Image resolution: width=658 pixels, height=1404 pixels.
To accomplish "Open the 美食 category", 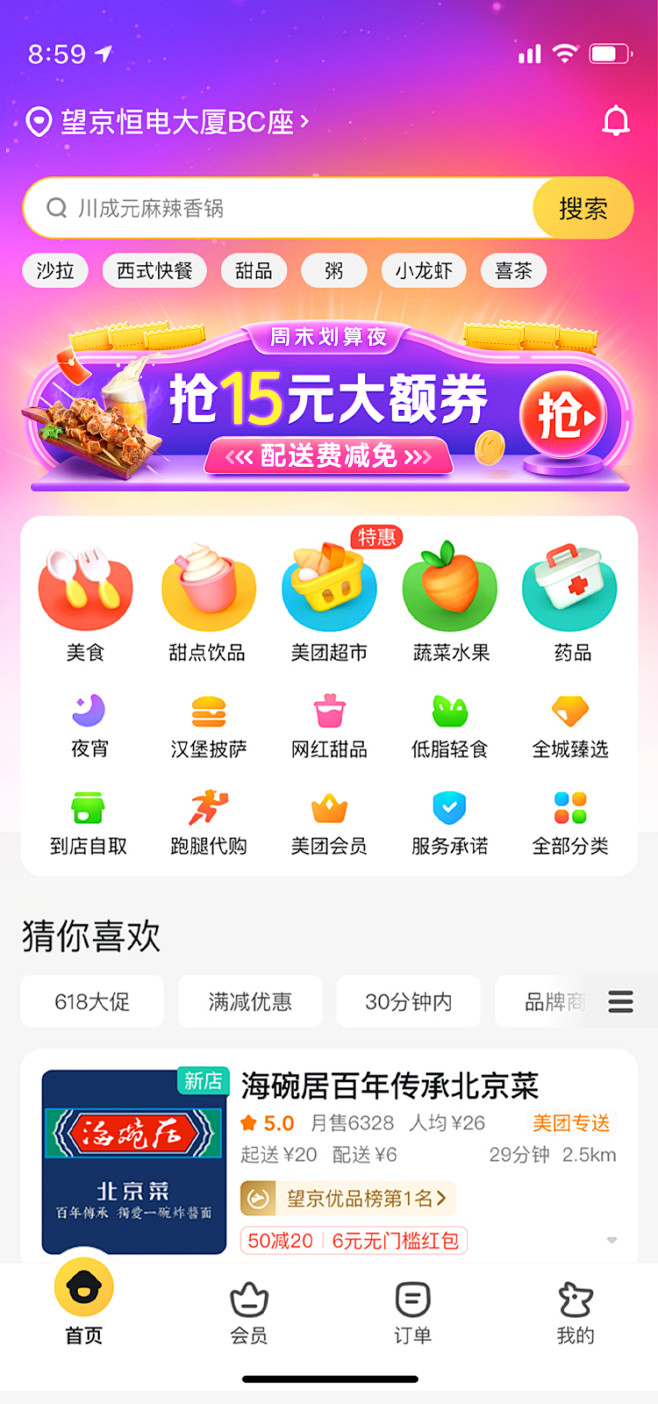I will coord(85,605).
